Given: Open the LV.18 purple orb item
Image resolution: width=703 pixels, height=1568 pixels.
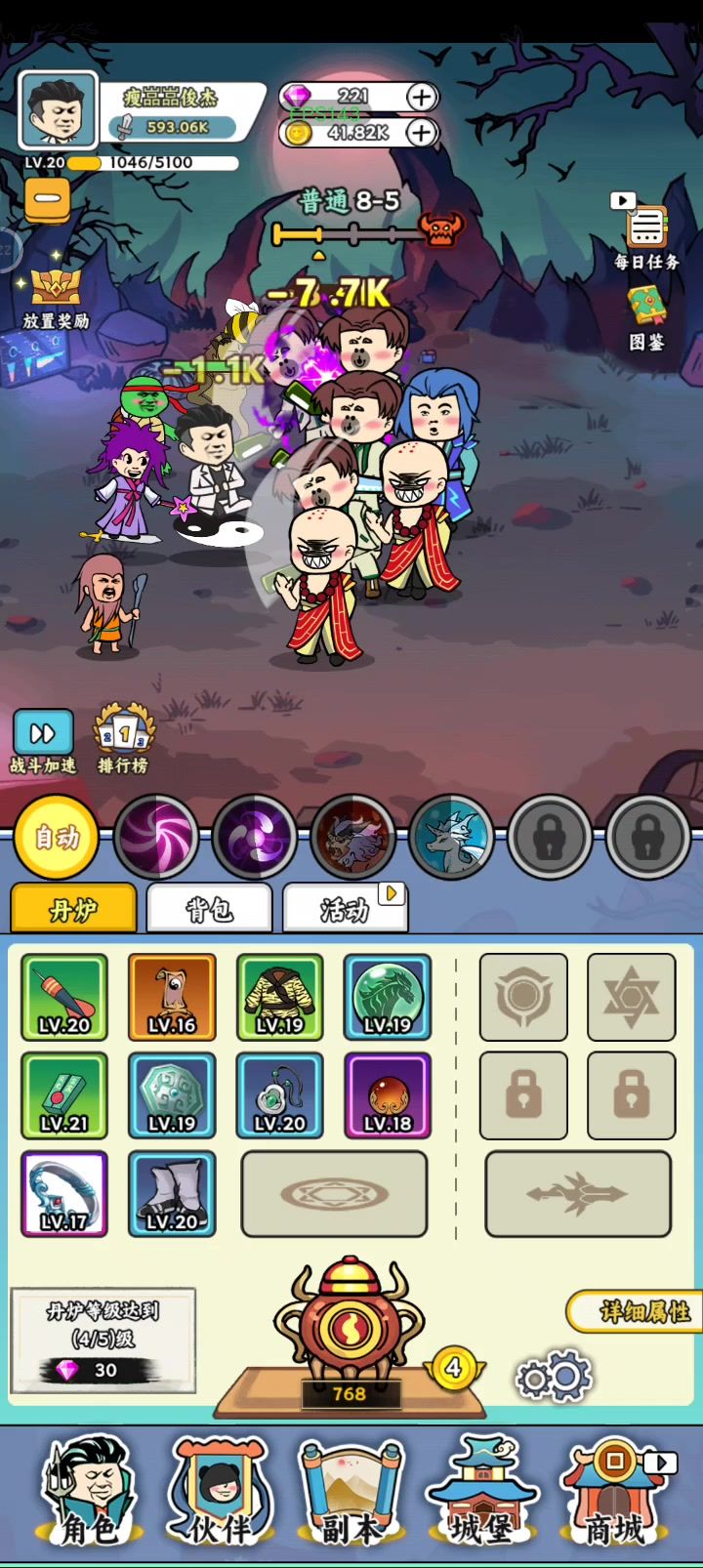Looking at the screenshot, I should click(388, 1095).
